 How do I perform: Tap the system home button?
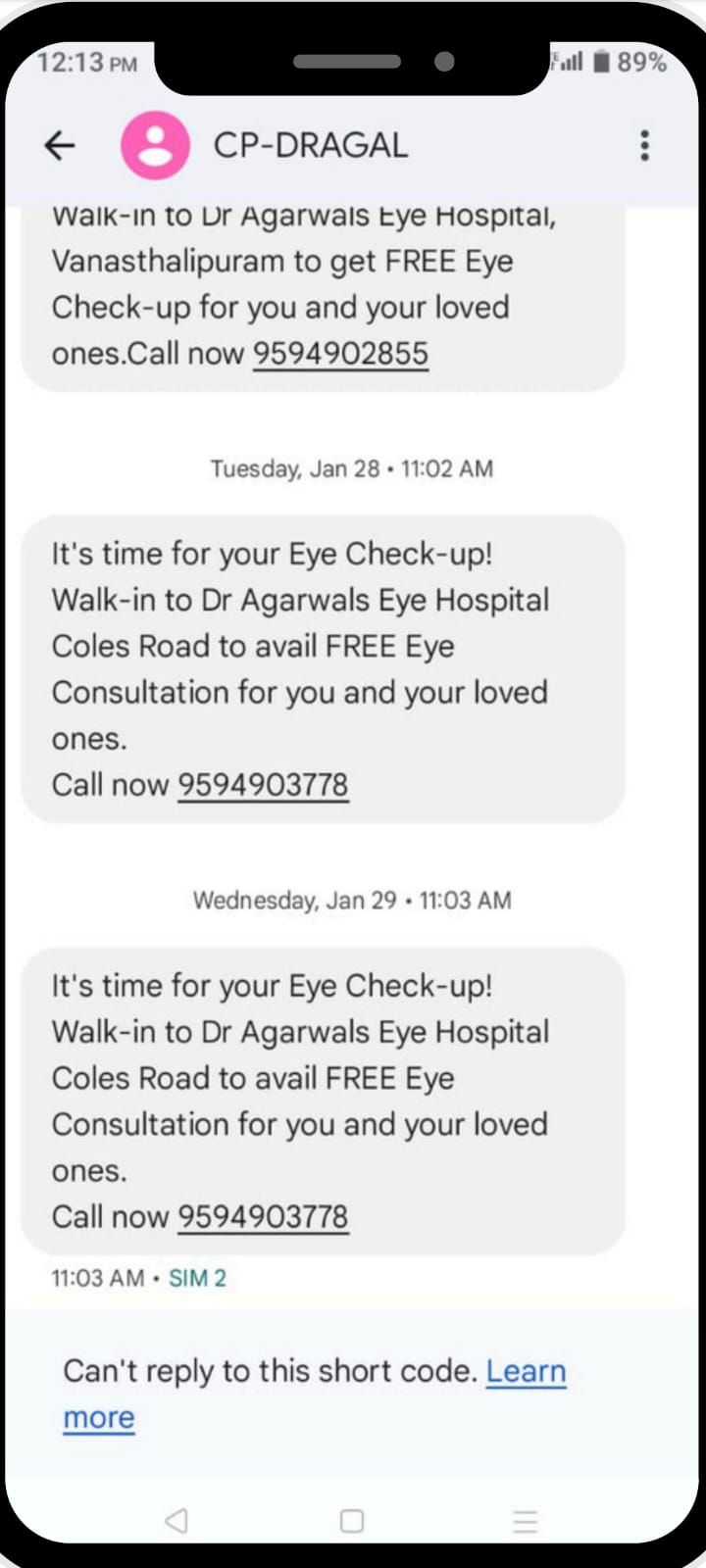click(x=352, y=1520)
